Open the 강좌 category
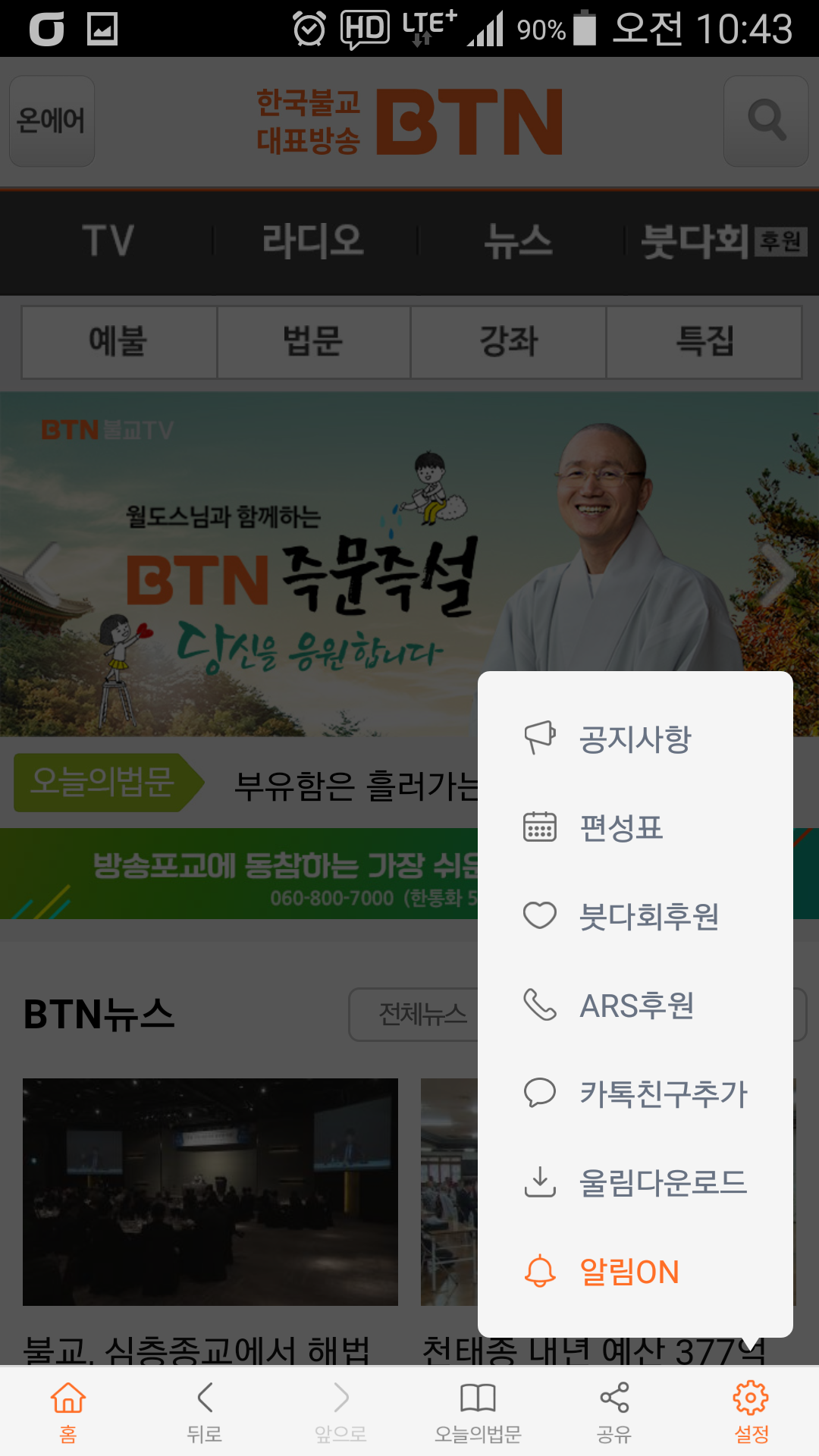This screenshot has width=819, height=1456. 508,341
